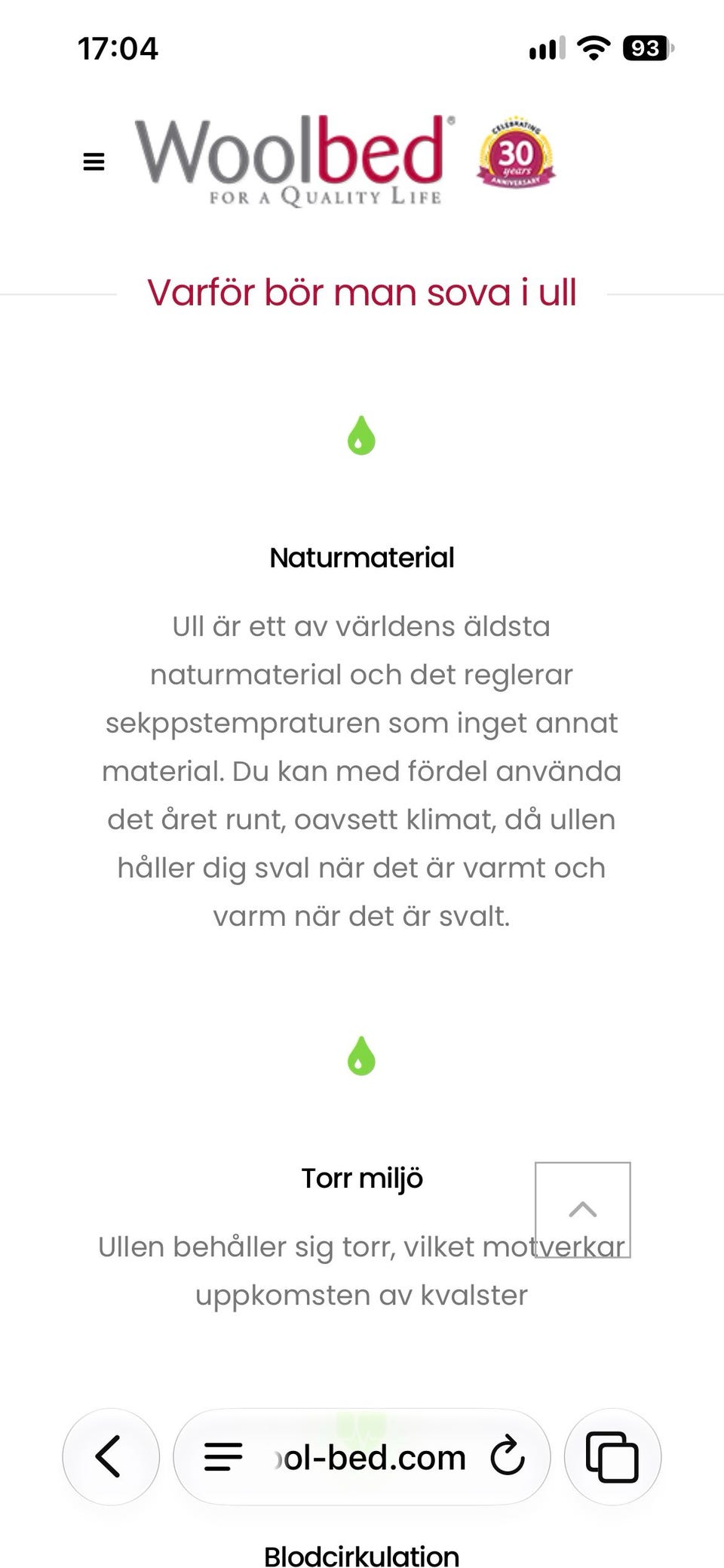
Task: Go back using the browser back arrow
Action: (111, 1456)
